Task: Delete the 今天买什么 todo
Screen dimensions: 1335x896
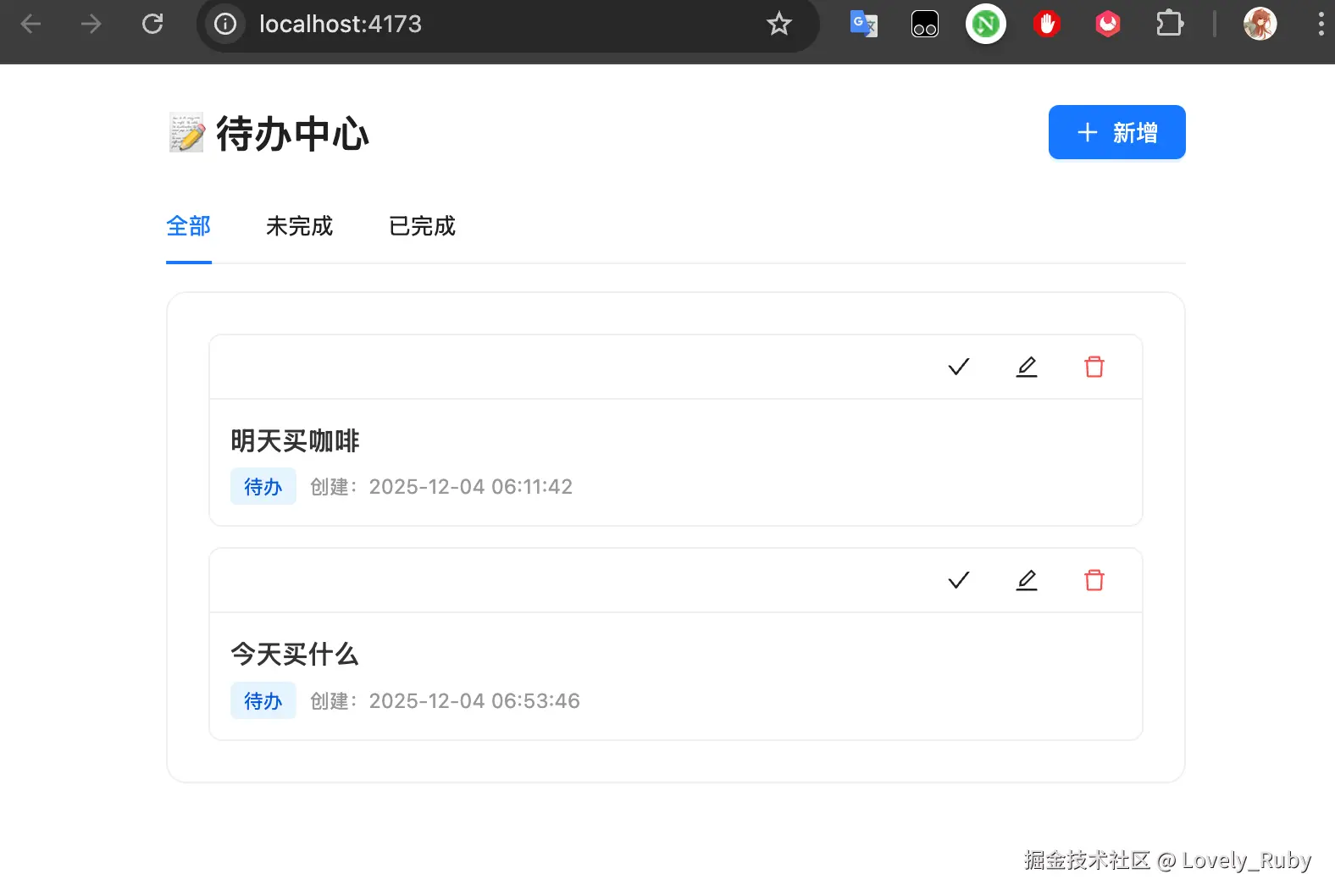Action: pyautogui.click(x=1094, y=580)
